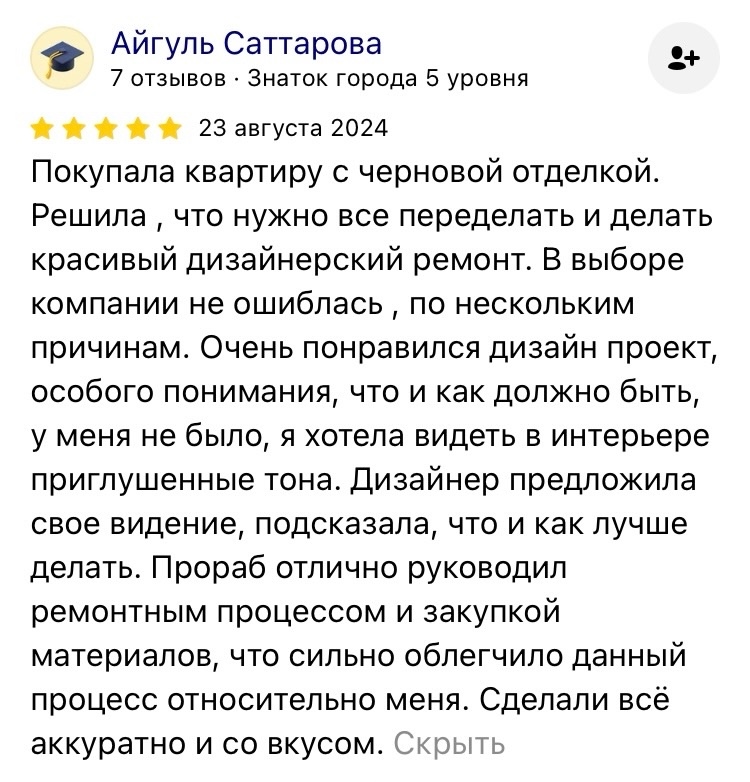Open Айгуль Саттарова's reviewer name
The height and width of the screenshot is (782, 750).
pos(245,44)
